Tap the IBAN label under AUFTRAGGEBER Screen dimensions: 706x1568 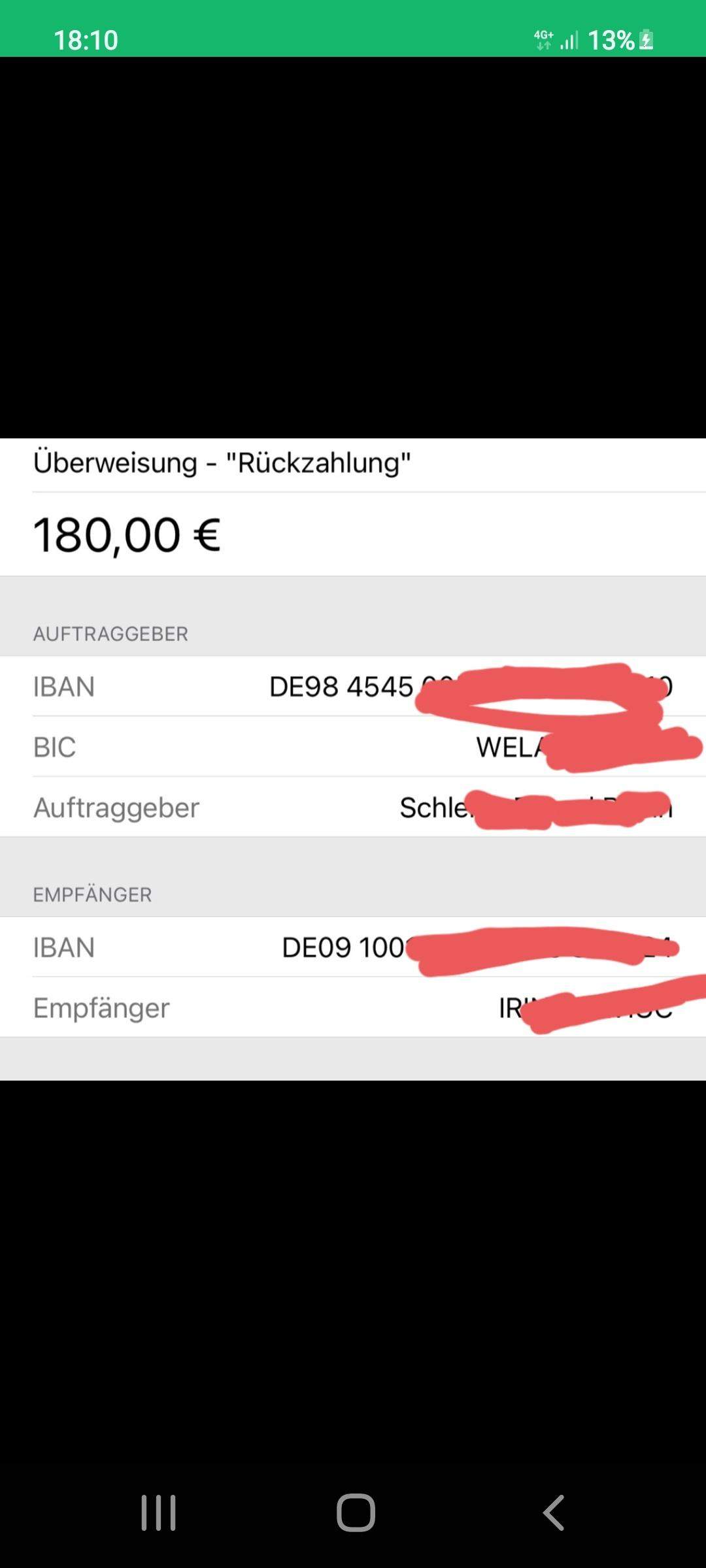pos(62,687)
